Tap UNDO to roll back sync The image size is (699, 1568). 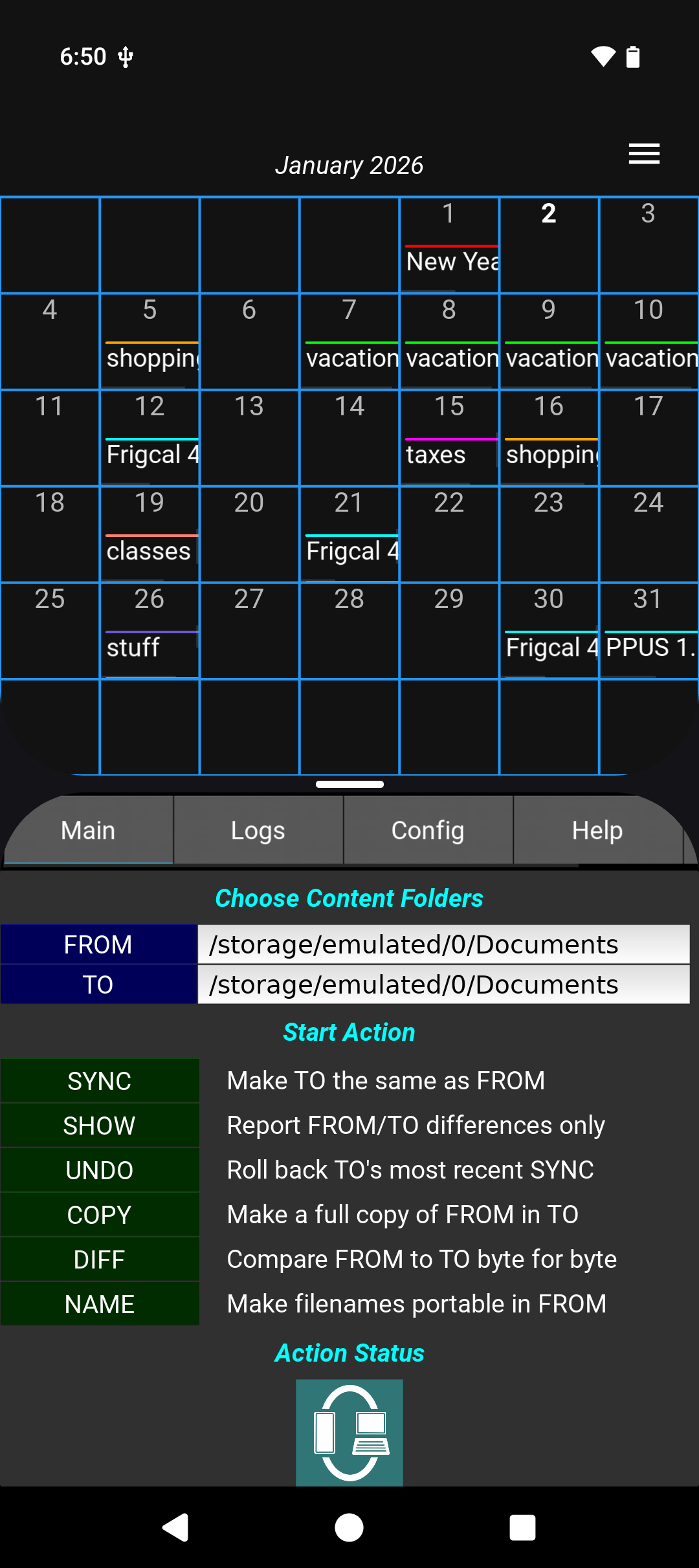(100, 1170)
